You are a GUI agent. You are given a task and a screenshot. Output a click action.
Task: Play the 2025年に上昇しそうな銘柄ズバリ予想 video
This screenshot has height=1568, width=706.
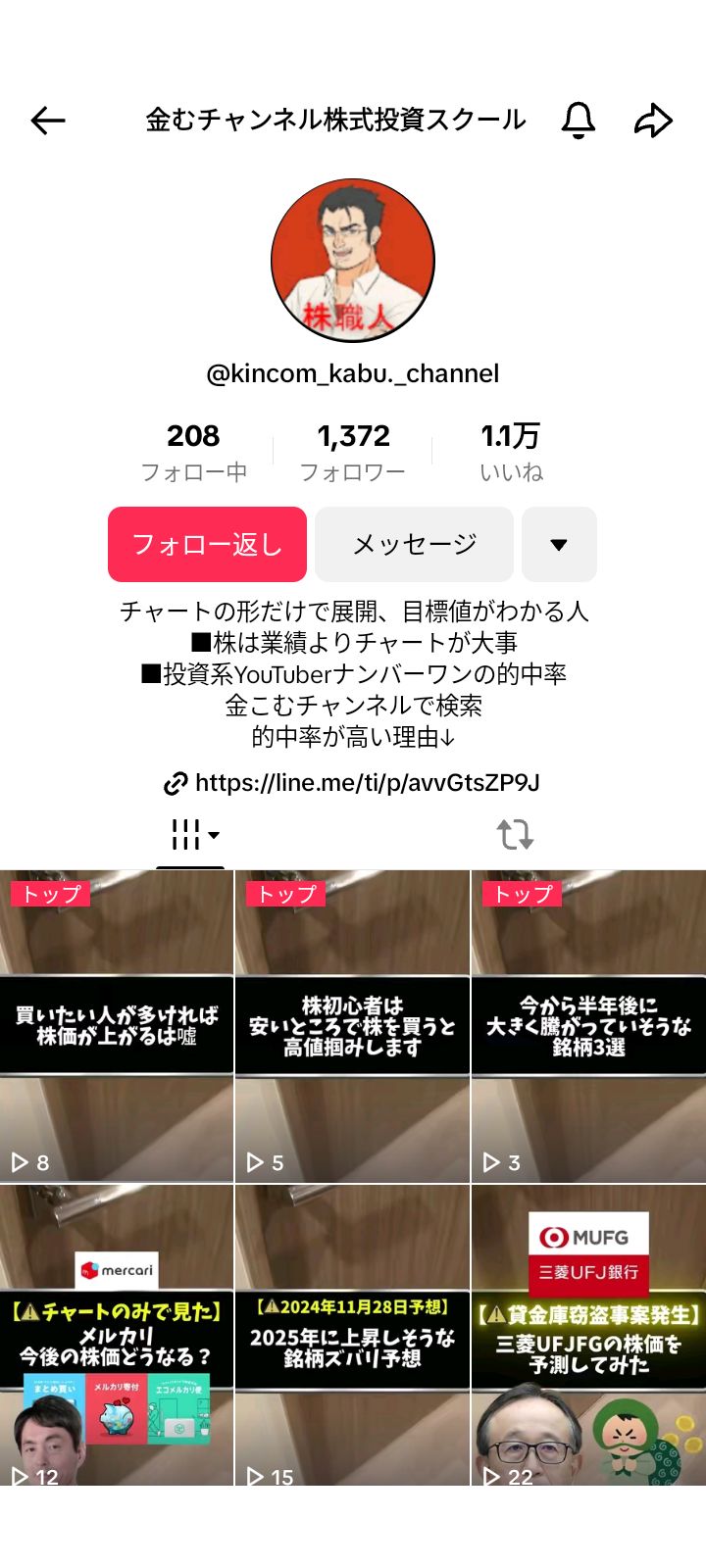(353, 1335)
